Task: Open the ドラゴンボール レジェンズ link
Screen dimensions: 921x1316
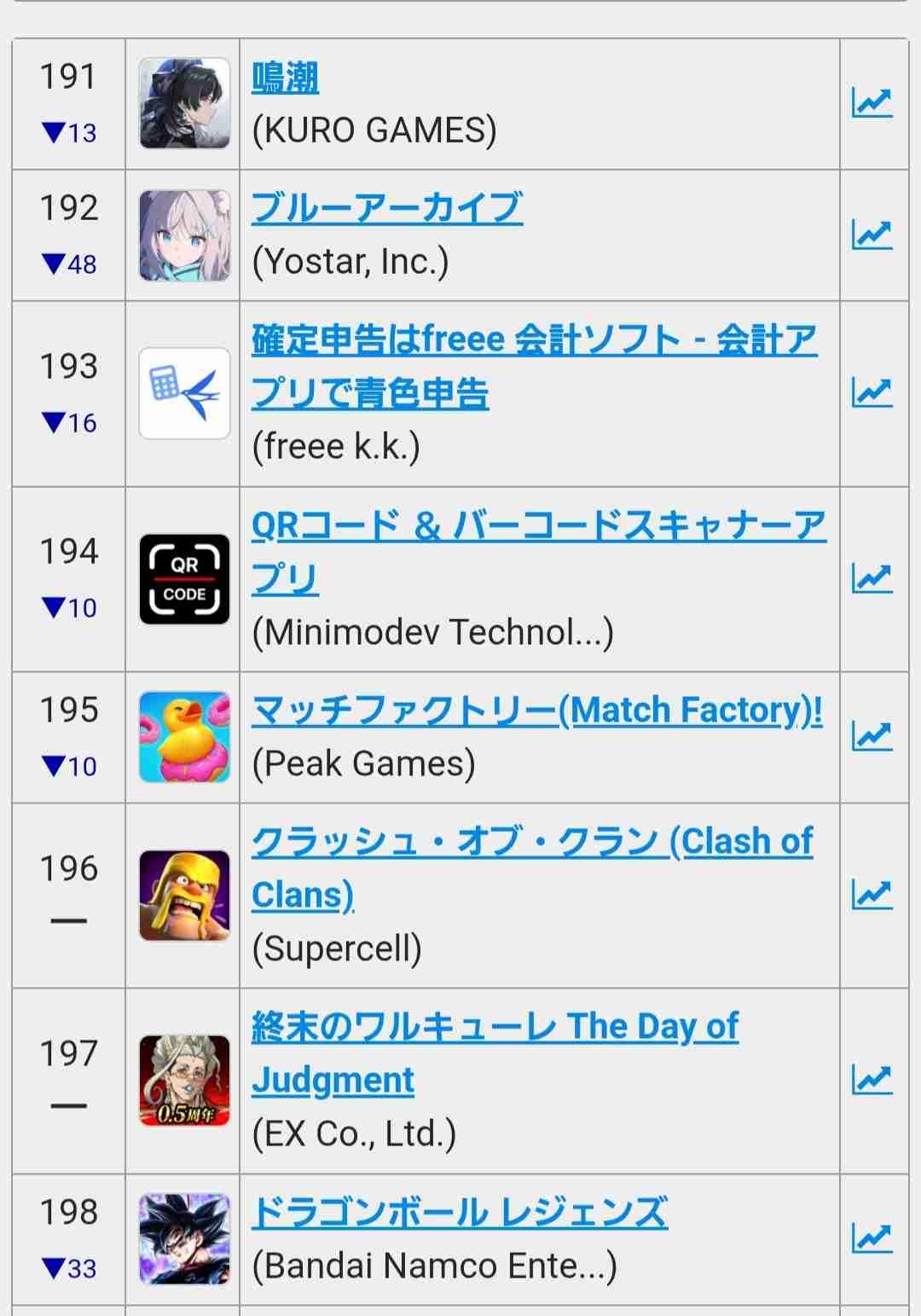Action: 460,1213
